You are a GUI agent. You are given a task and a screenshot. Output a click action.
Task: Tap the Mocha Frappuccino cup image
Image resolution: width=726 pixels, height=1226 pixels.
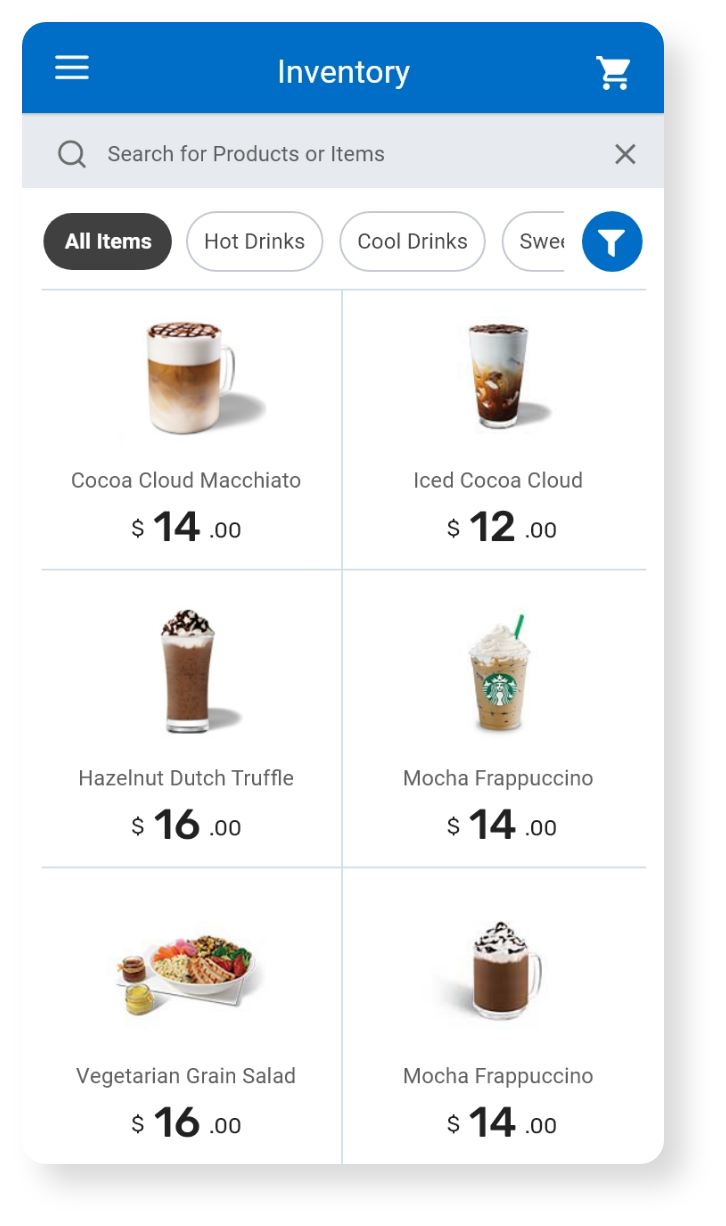point(497,670)
